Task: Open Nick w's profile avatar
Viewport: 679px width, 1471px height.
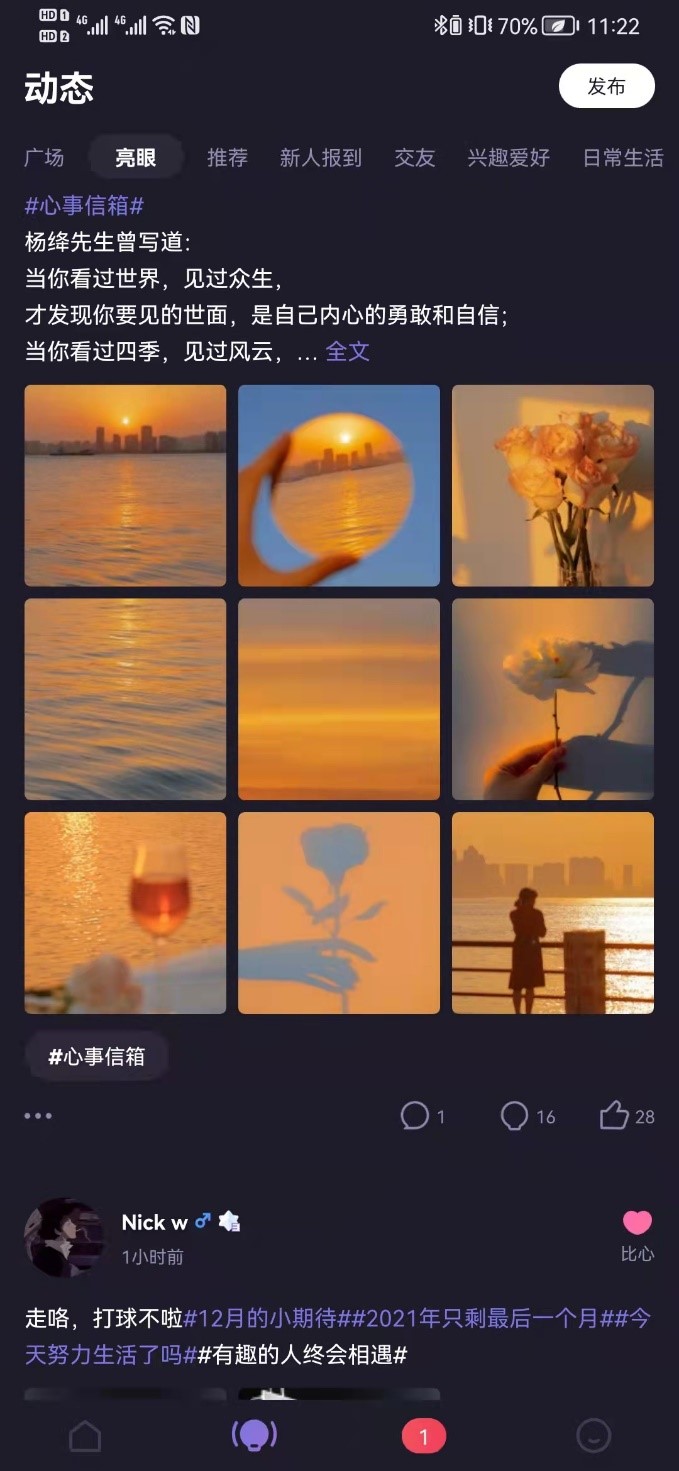Action: point(64,1237)
